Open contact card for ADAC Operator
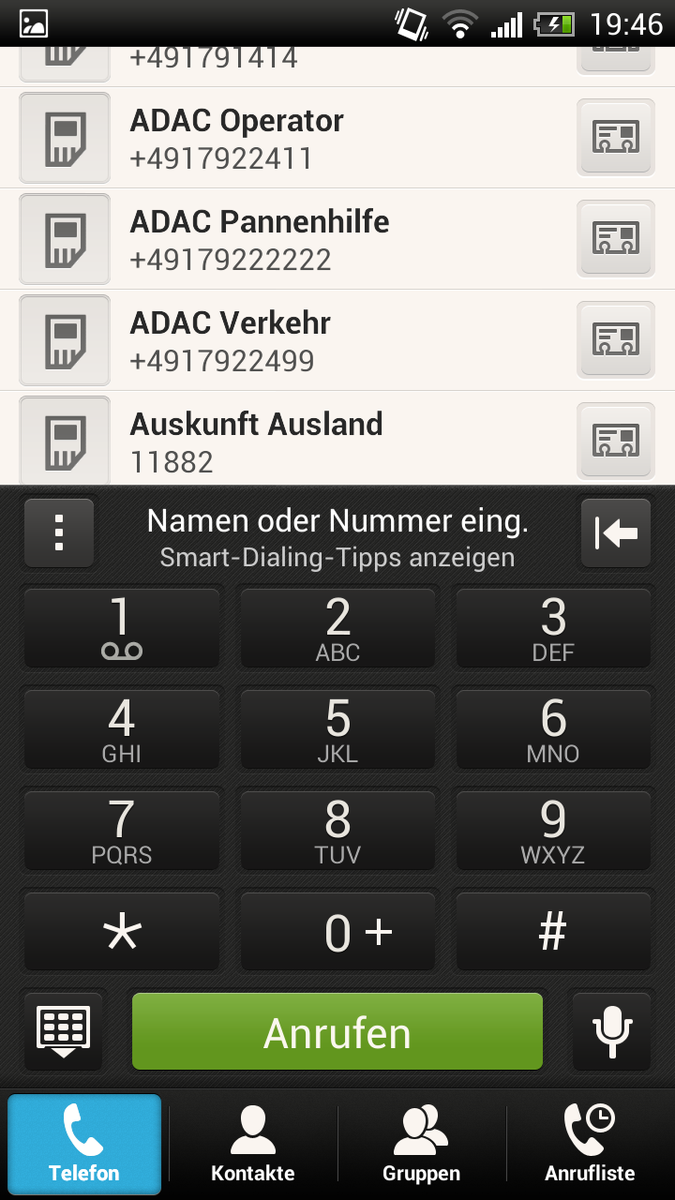This screenshot has height=1200, width=675. [x=615, y=138]
